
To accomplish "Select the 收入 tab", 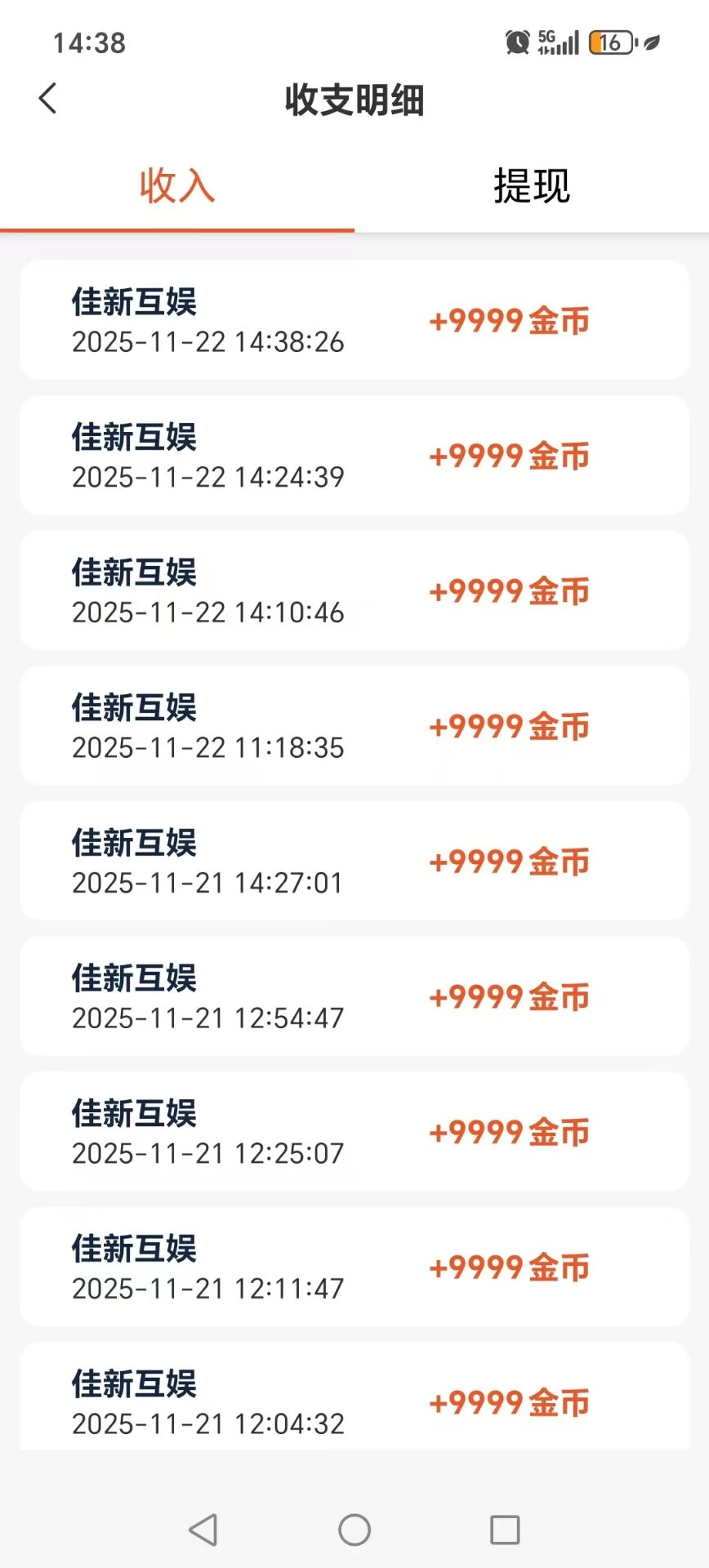I will [177, 186].
